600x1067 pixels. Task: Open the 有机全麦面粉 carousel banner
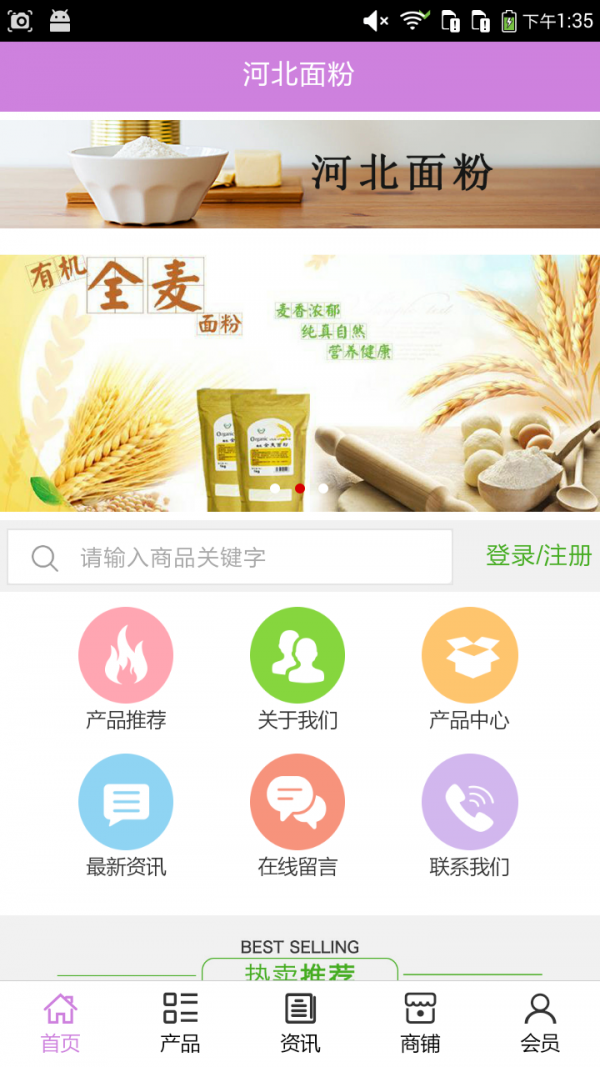[300, 383]
